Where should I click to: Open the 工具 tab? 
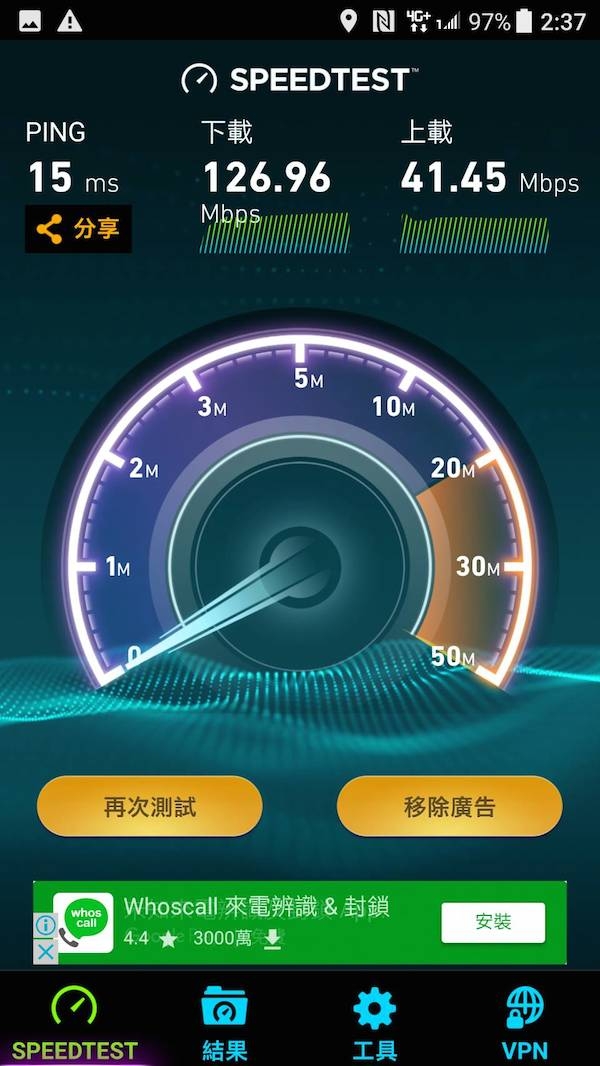click(375, 1023)
